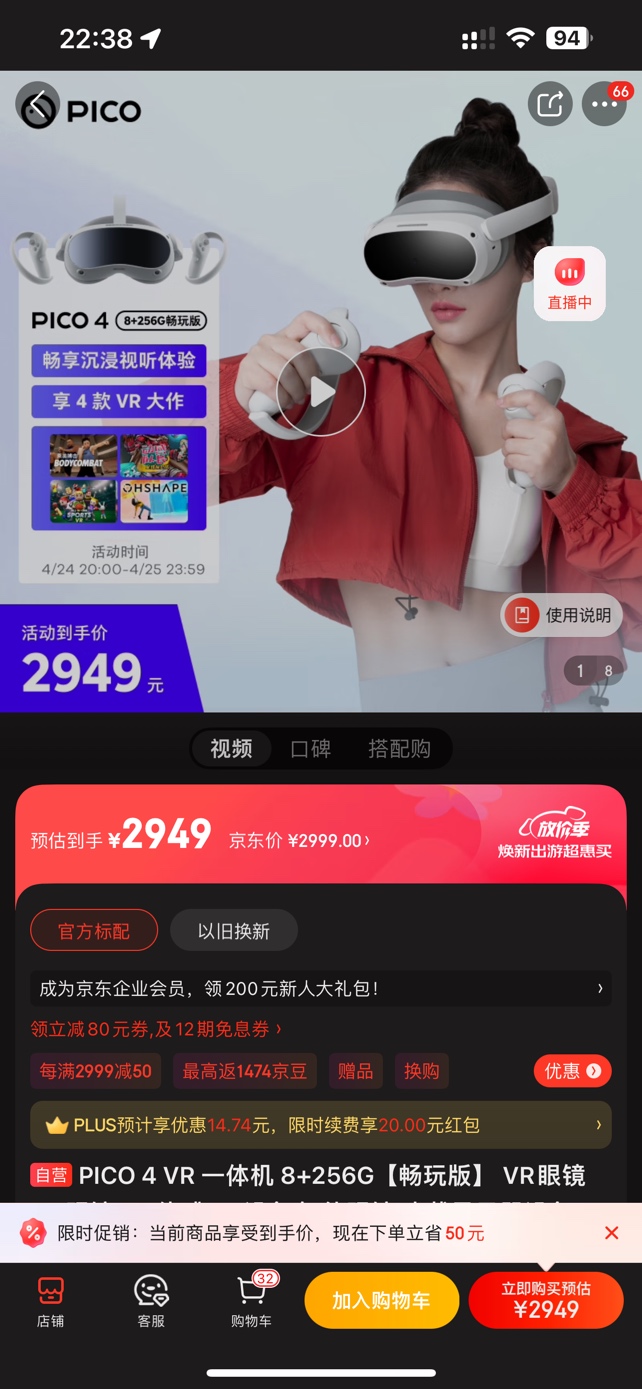The height and width of the screenshot is (1389, 642).
Task: Switch to the 搭配购 tab
Action: click(x=399, y=748)
